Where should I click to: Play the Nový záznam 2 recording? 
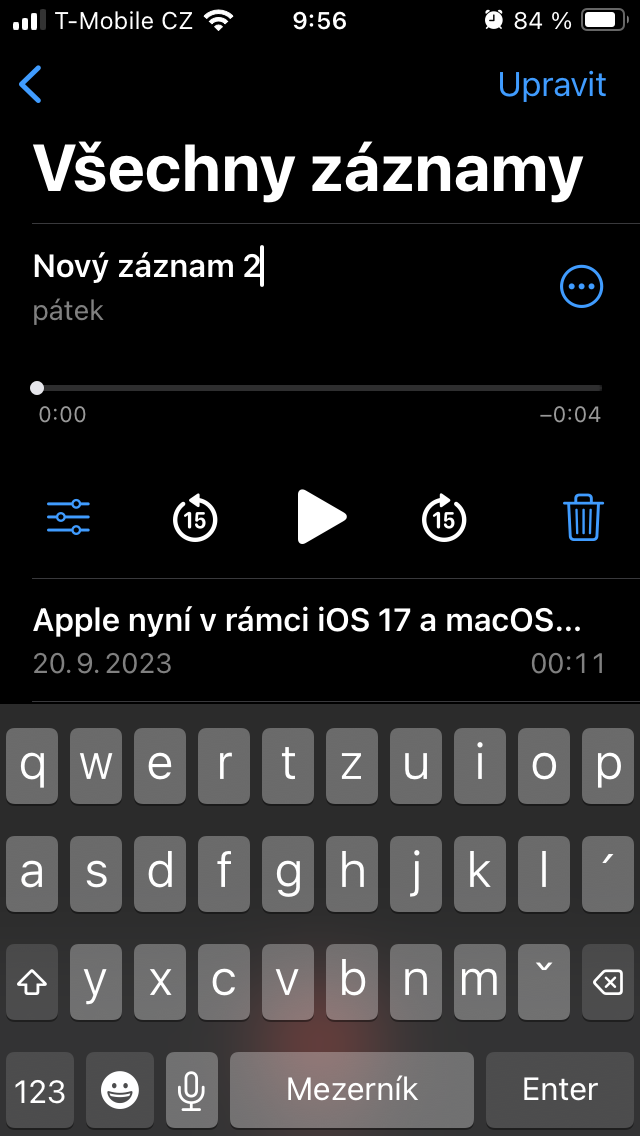[321, 518]
